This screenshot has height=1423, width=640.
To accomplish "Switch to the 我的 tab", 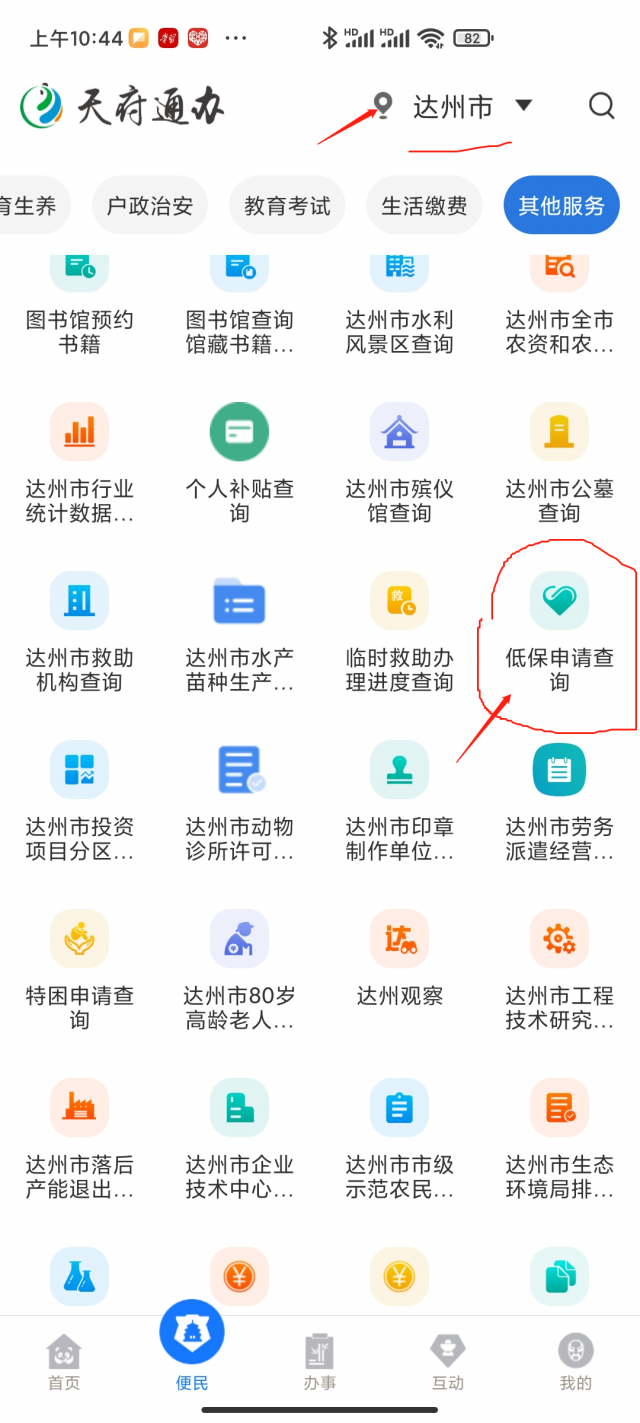I will pos(575,1363).
